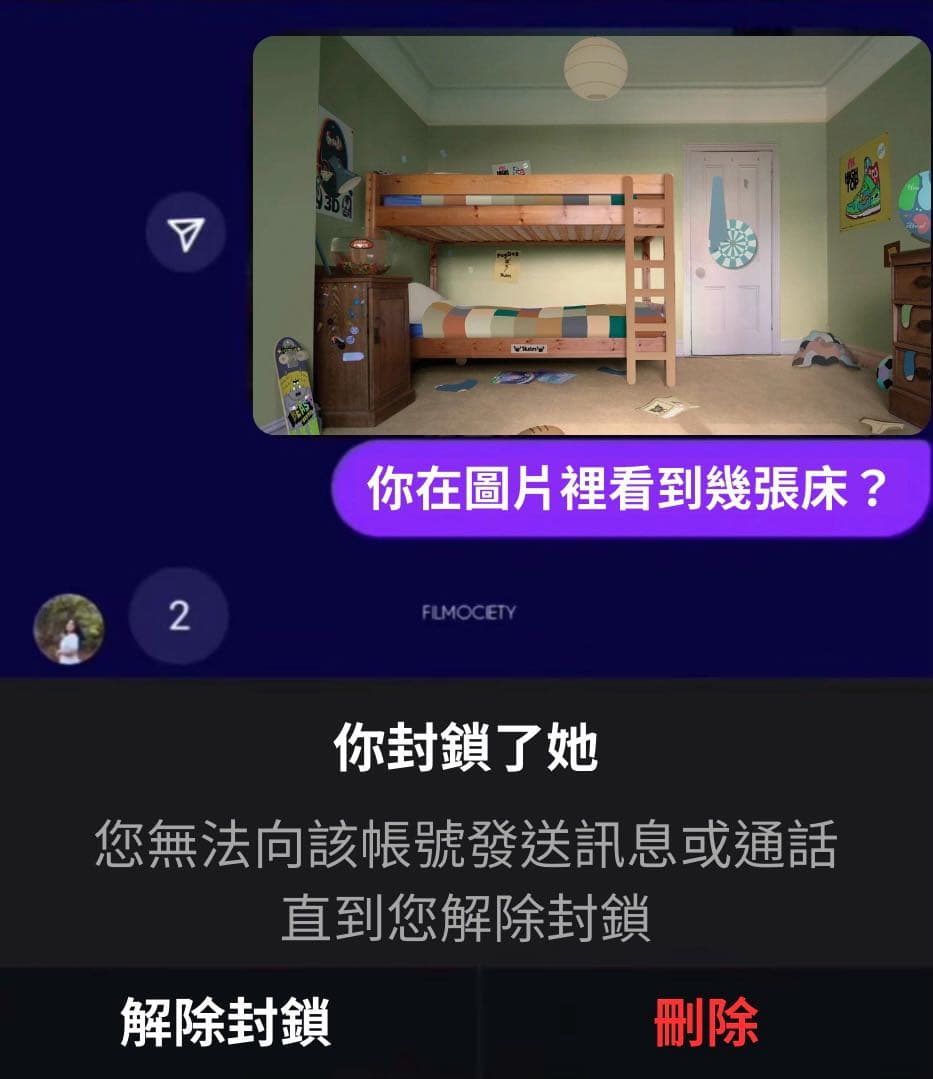Open the bunk bed photo message
The image size is (933, 1079).
(591, 236)
